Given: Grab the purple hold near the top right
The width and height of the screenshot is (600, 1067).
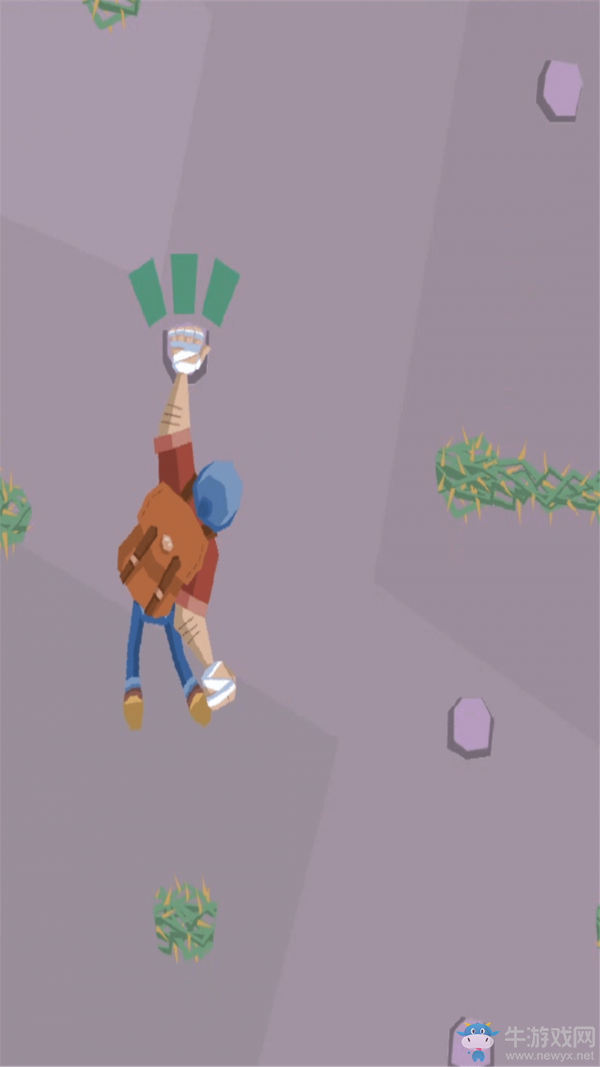Looking at the screenshot, I should (561, 88).
